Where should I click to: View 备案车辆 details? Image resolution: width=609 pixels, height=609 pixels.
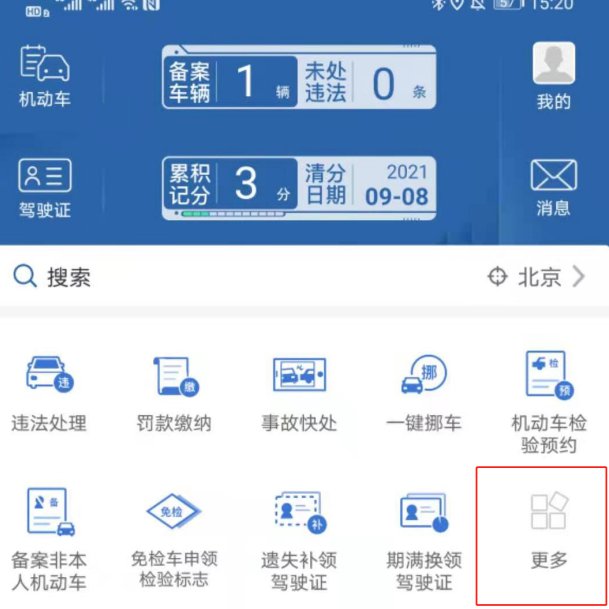coord(230,82)
